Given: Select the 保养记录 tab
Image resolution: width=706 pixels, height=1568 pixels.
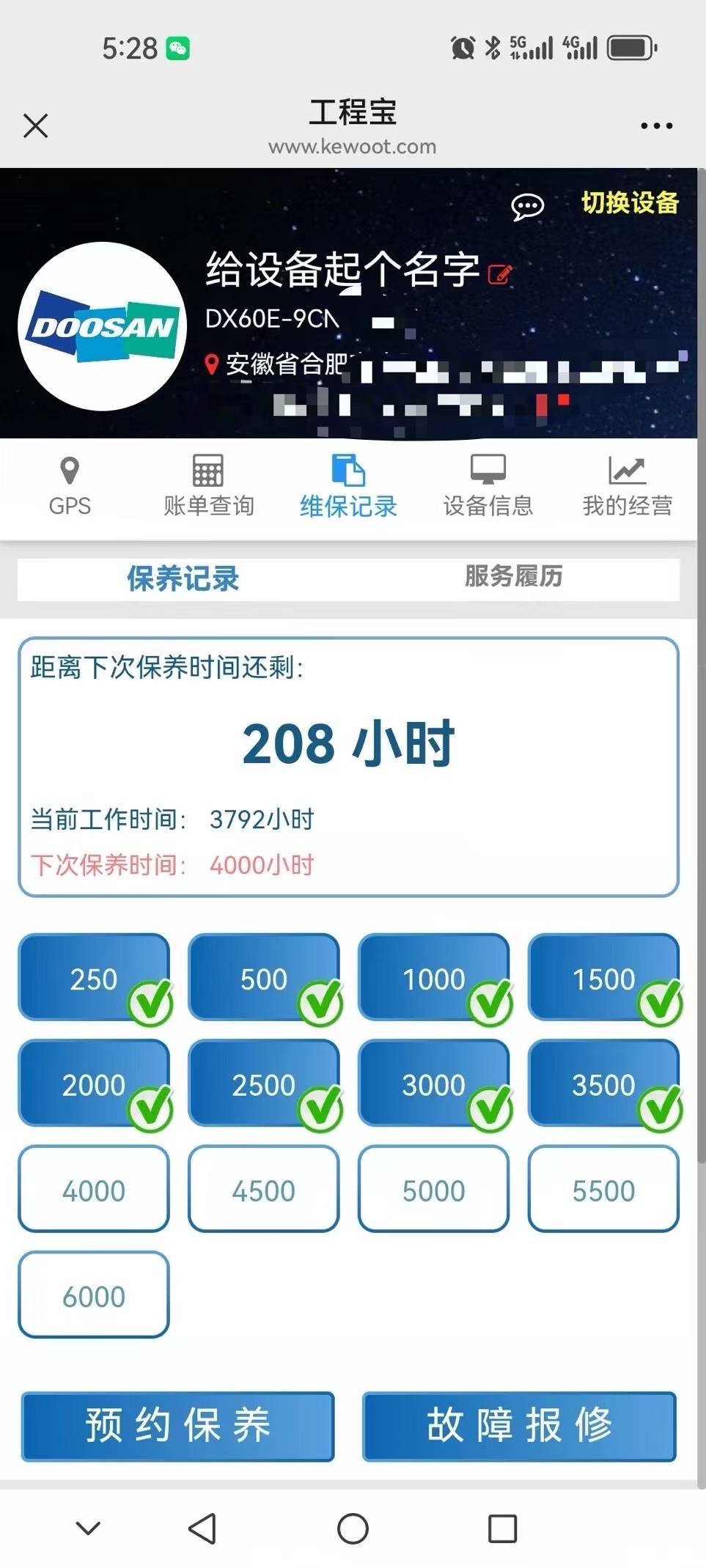Looking at the screenshot, I should tap(183, 578).
